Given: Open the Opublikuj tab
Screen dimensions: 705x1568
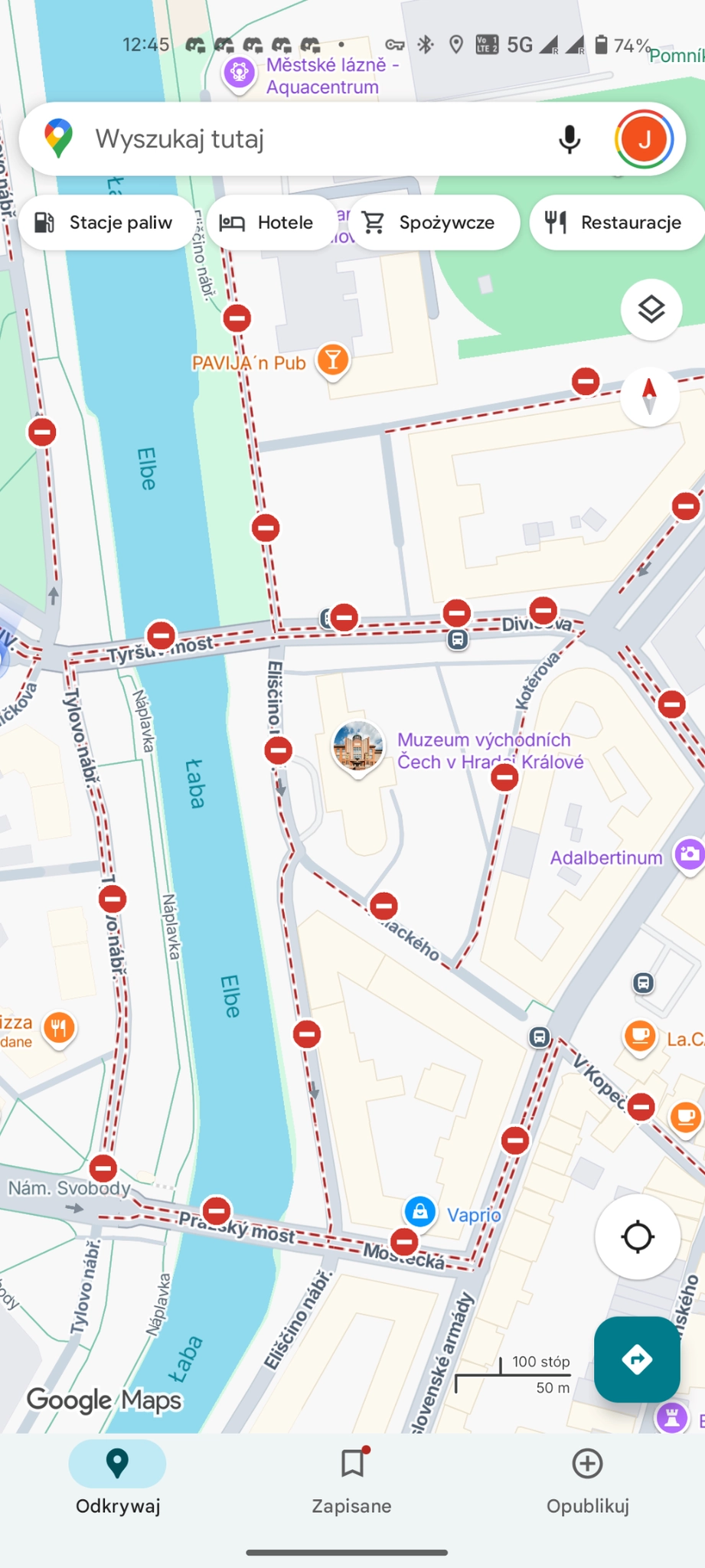Looking at the screenshot, I should click(587, 1478).
